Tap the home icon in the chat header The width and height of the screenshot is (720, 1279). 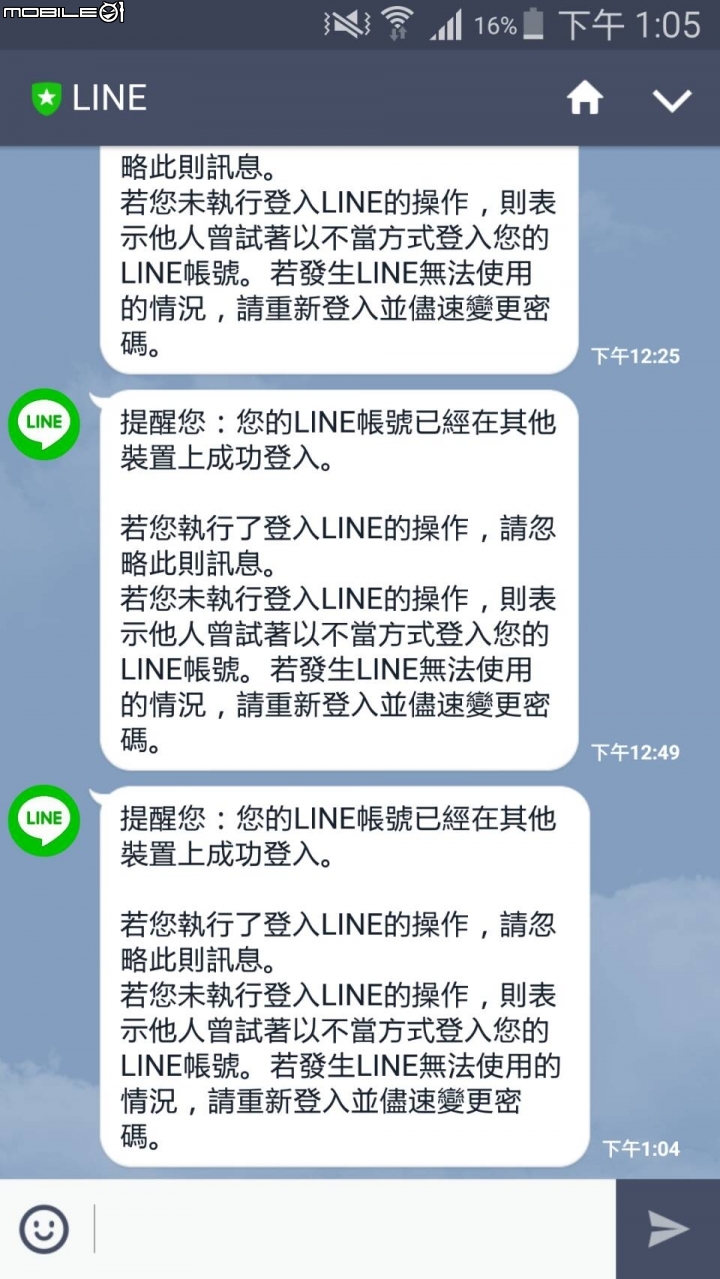point(584,98)
